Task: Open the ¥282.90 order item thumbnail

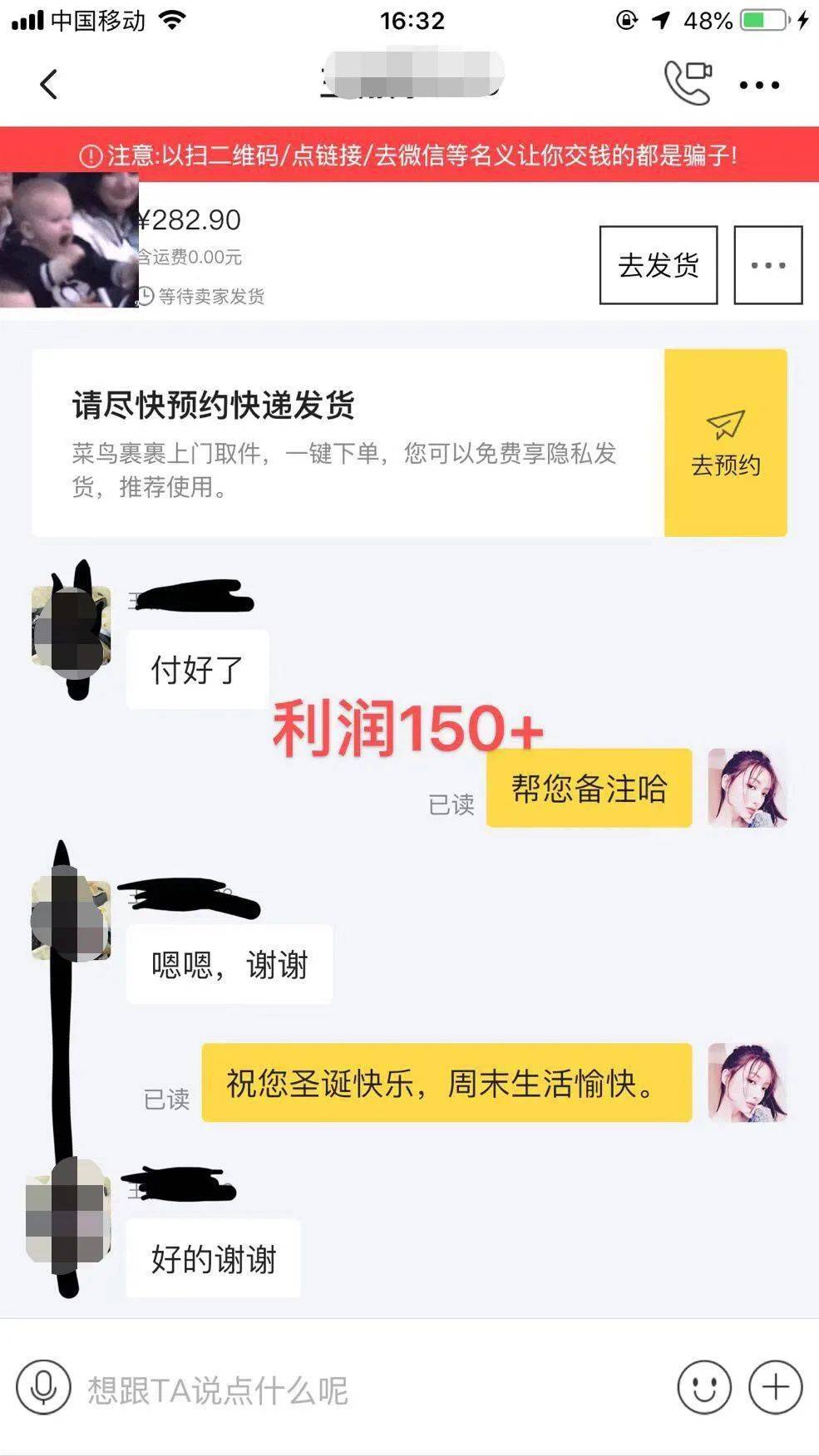Action: click(x=68, y=240)
